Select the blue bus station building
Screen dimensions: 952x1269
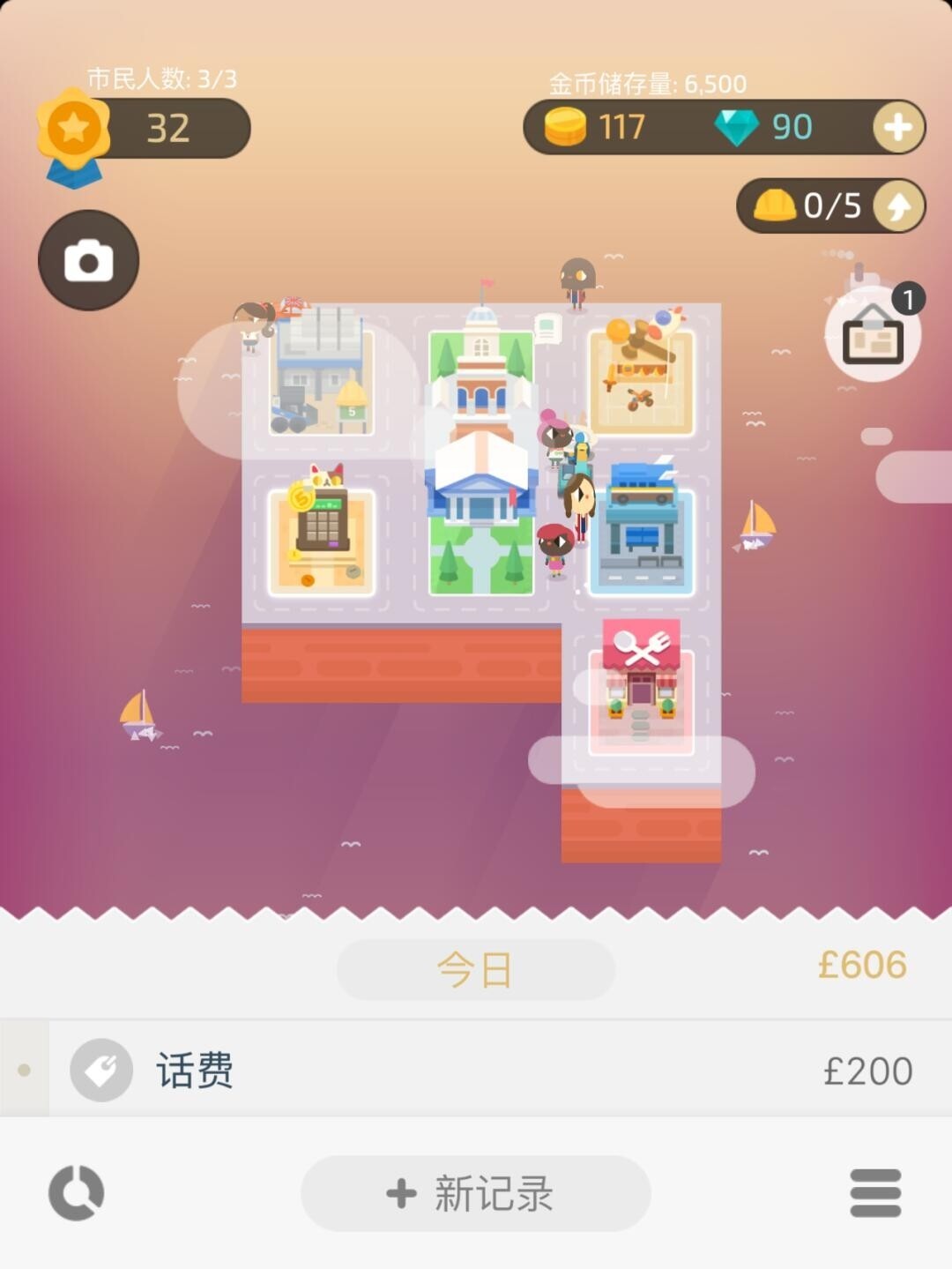642,529
